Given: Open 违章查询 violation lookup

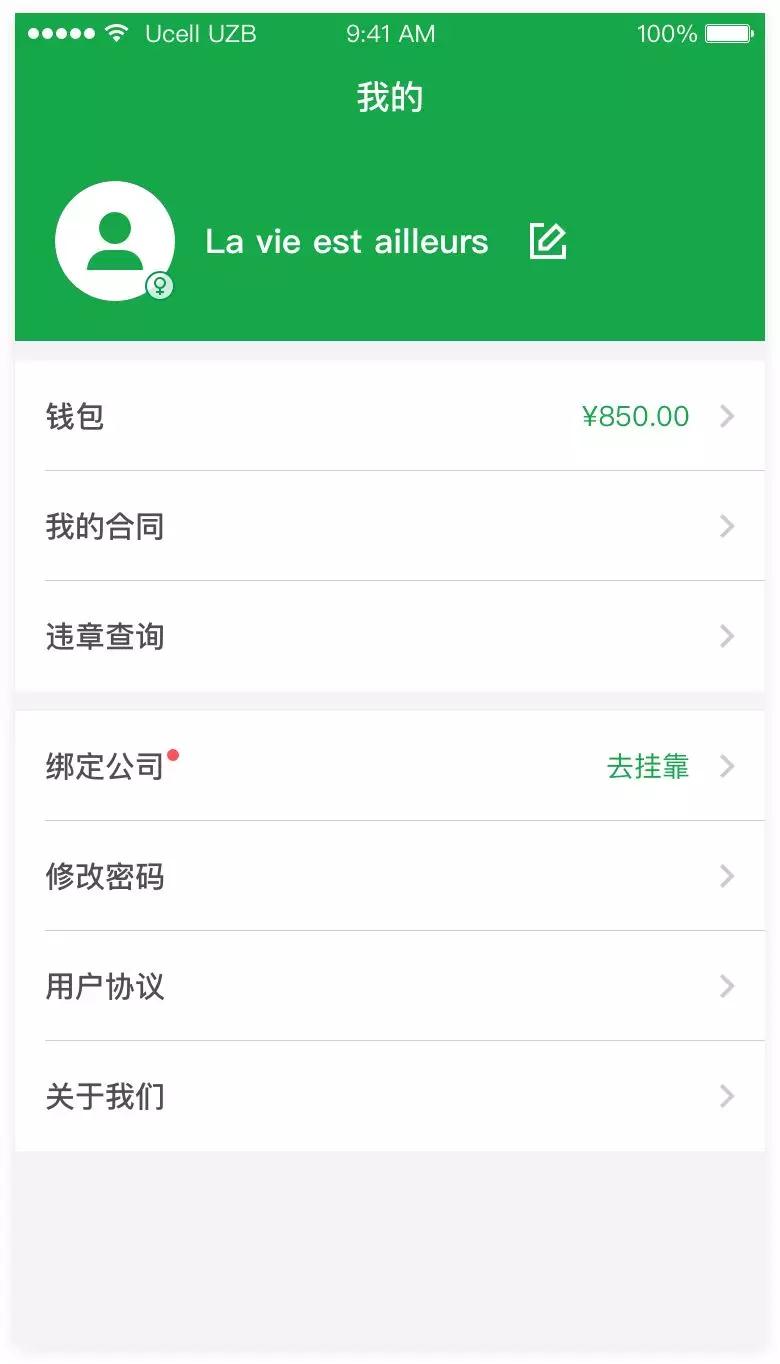Looking at the screenshot, I should 390,636.
